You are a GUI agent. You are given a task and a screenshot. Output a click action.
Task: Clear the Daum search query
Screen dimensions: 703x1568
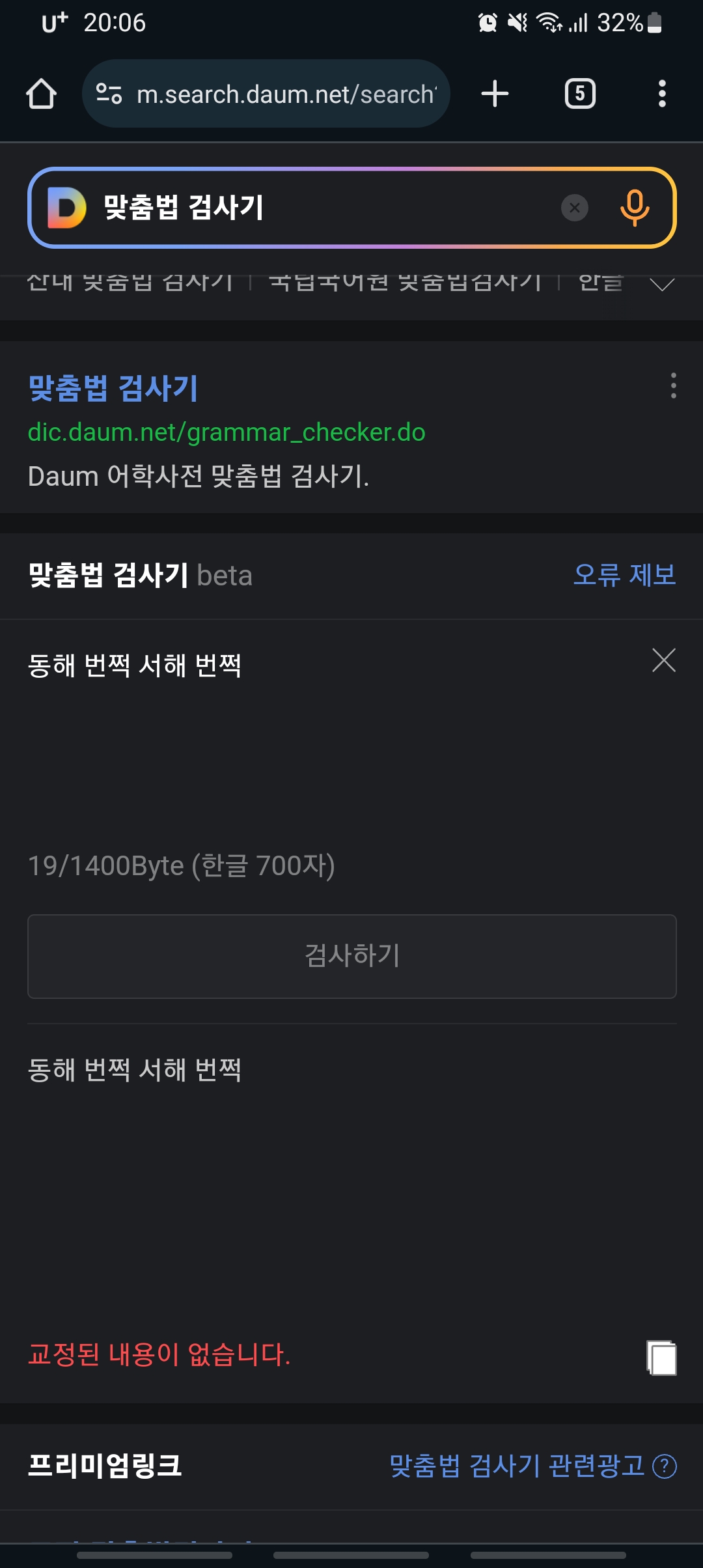point(574,208)
